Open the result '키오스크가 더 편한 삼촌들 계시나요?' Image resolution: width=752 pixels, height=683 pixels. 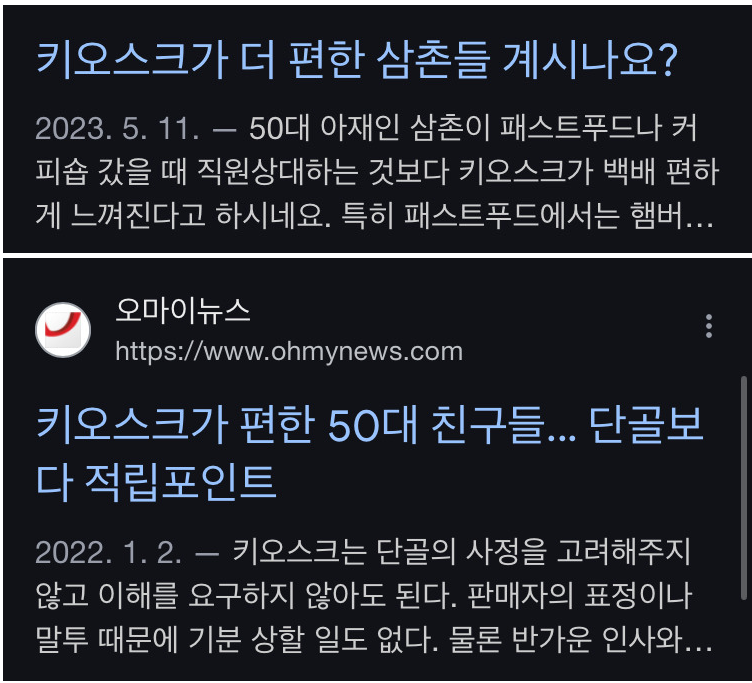tap(357, 62)
